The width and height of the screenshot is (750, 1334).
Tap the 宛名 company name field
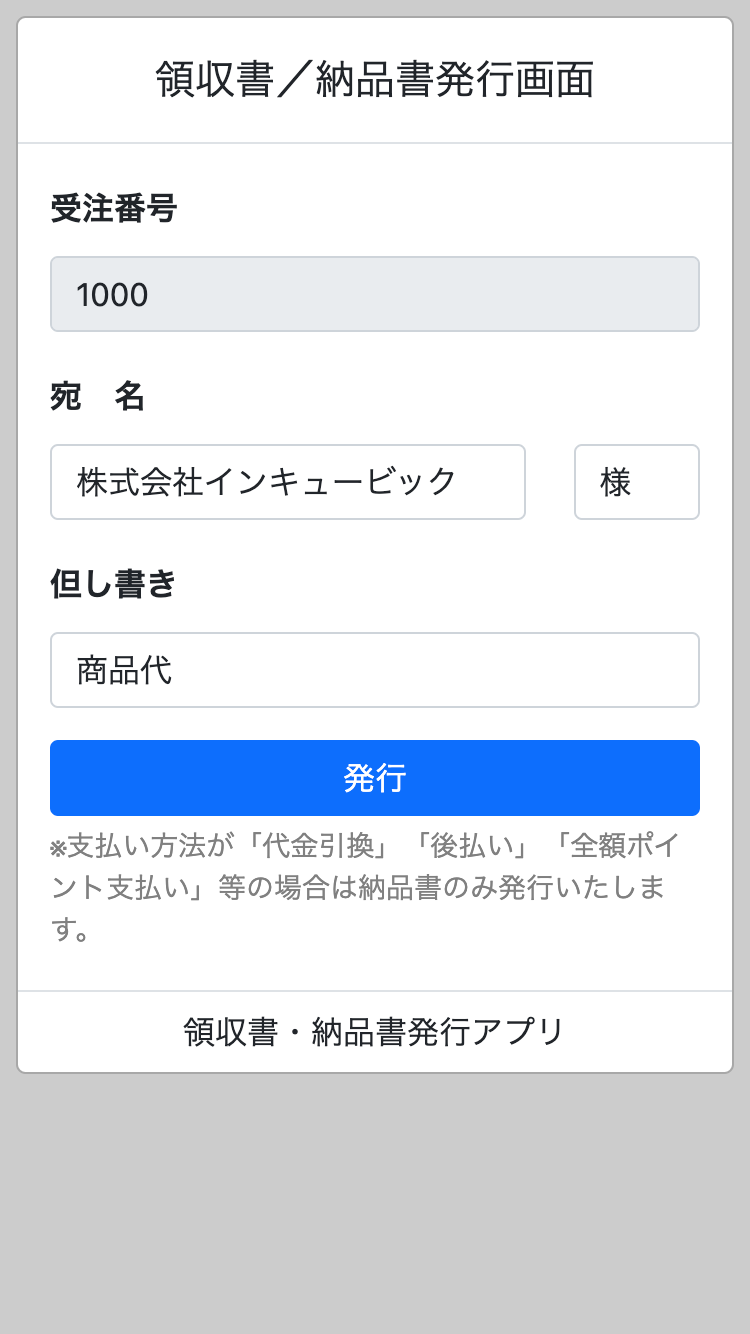288,482
